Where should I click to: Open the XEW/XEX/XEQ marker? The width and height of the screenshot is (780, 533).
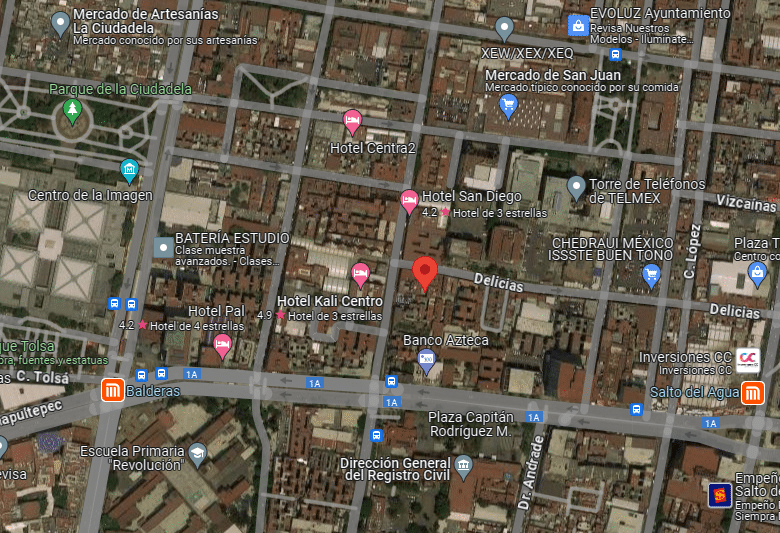coord(504,28)
